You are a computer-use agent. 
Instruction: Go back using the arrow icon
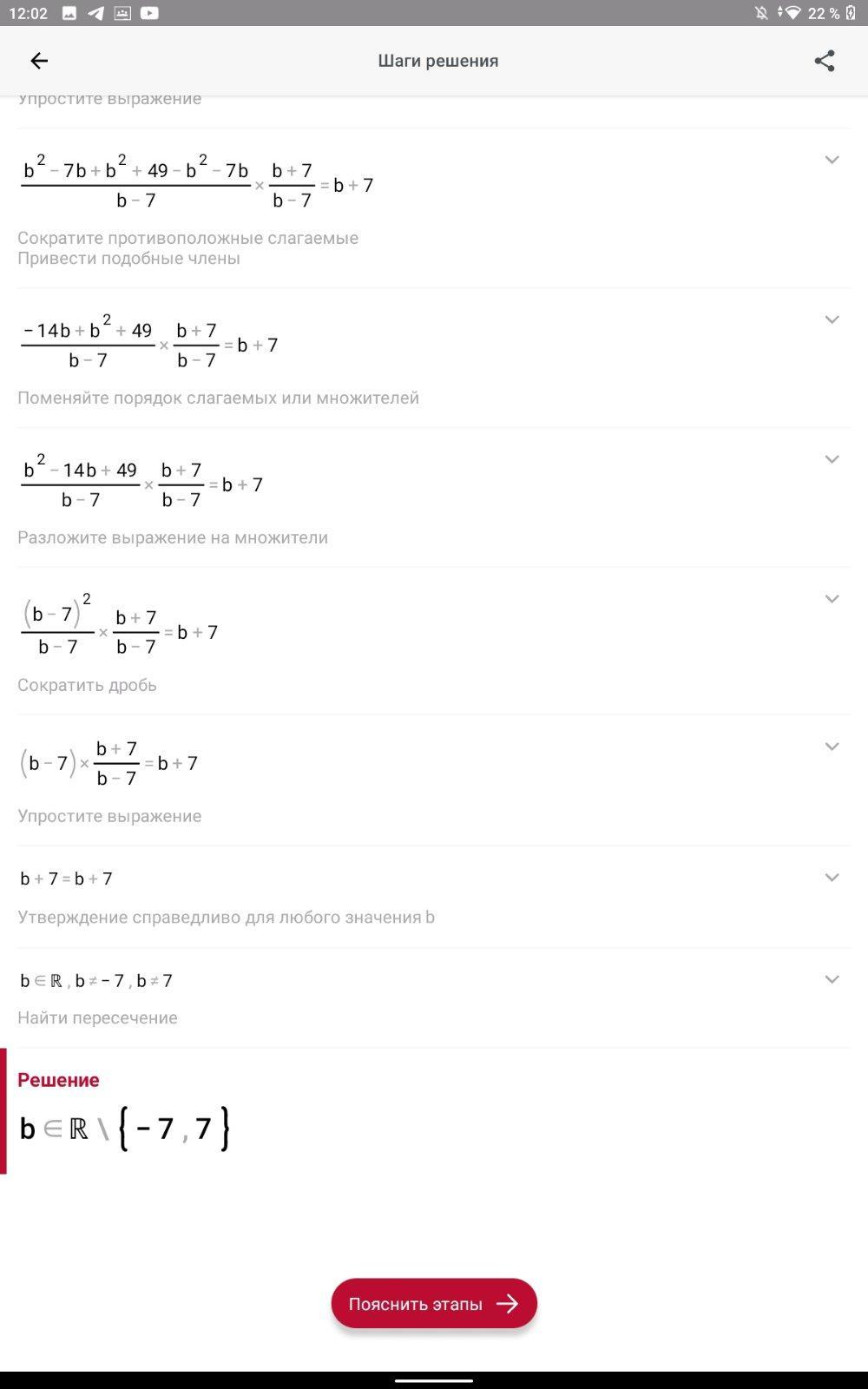(x=39, y=61)
